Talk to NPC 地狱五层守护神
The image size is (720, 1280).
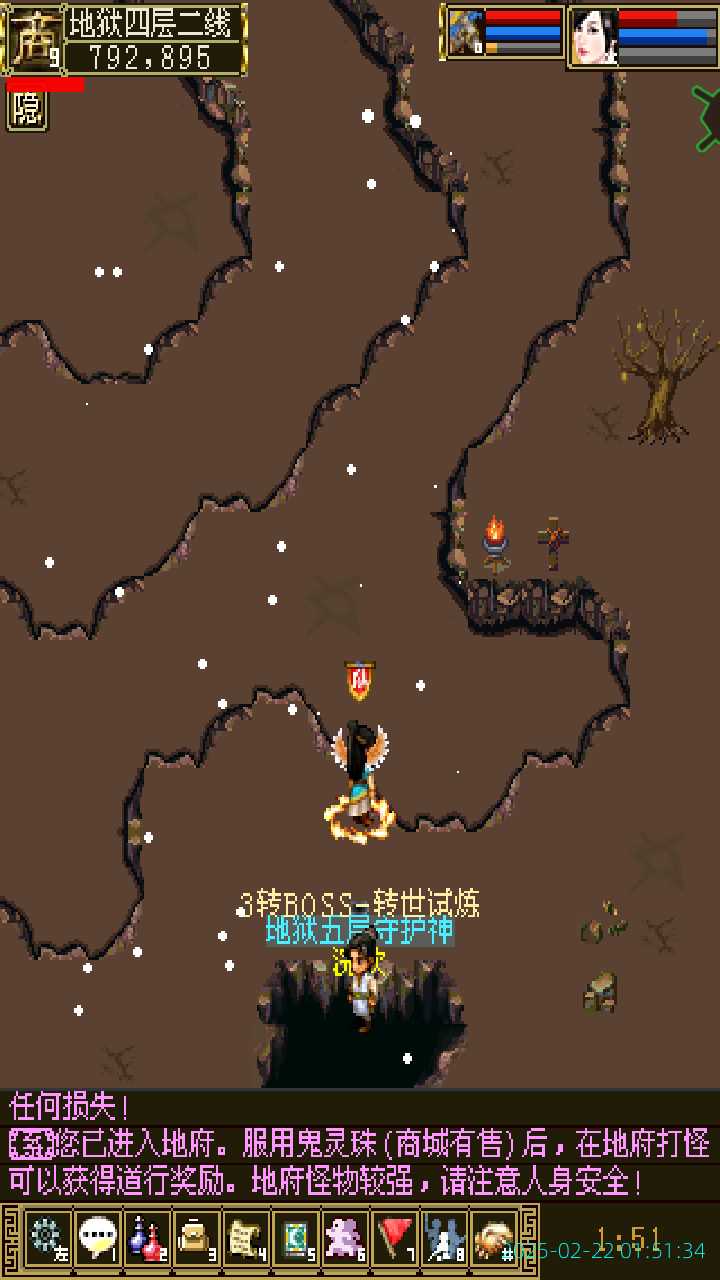click(362, 985)
